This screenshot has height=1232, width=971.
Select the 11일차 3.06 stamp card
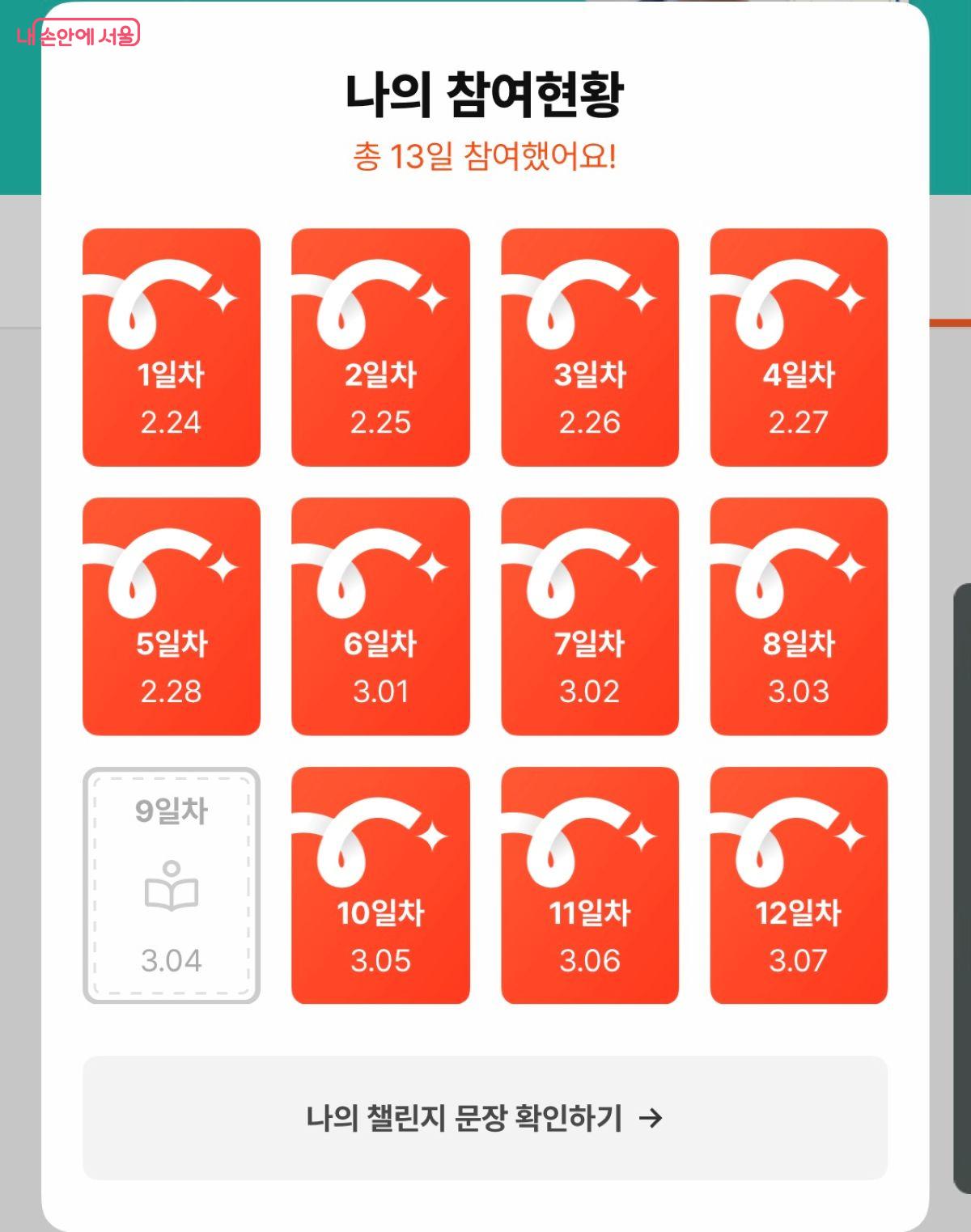[590, 886]
